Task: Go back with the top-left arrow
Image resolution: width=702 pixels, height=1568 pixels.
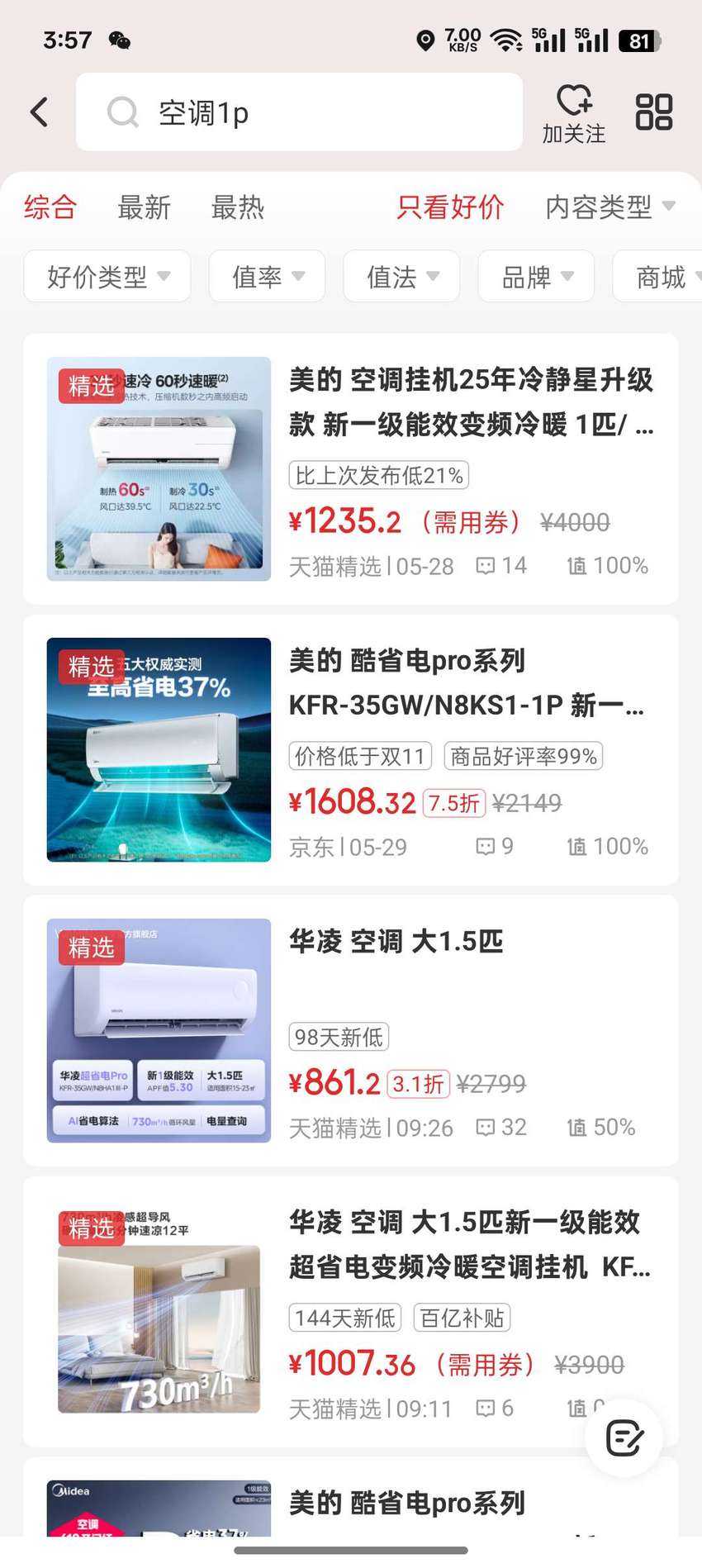Action: click(39, 112)
